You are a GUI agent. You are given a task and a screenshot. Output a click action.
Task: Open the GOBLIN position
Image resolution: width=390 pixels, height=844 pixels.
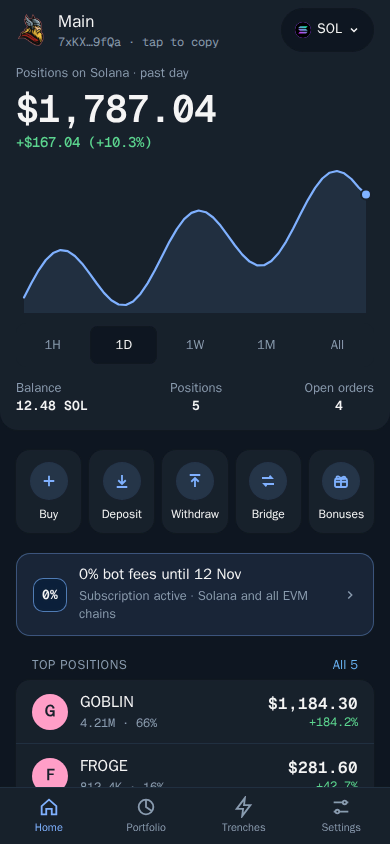[x=195, y=712]
